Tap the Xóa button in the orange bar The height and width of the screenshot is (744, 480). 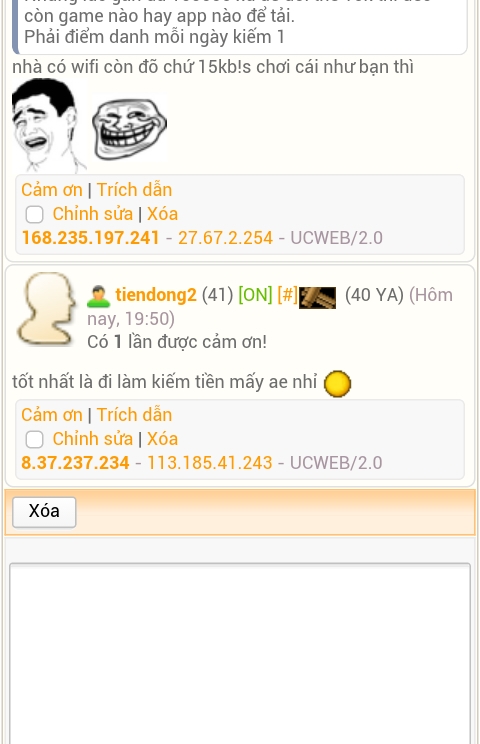tap(44, 512)
